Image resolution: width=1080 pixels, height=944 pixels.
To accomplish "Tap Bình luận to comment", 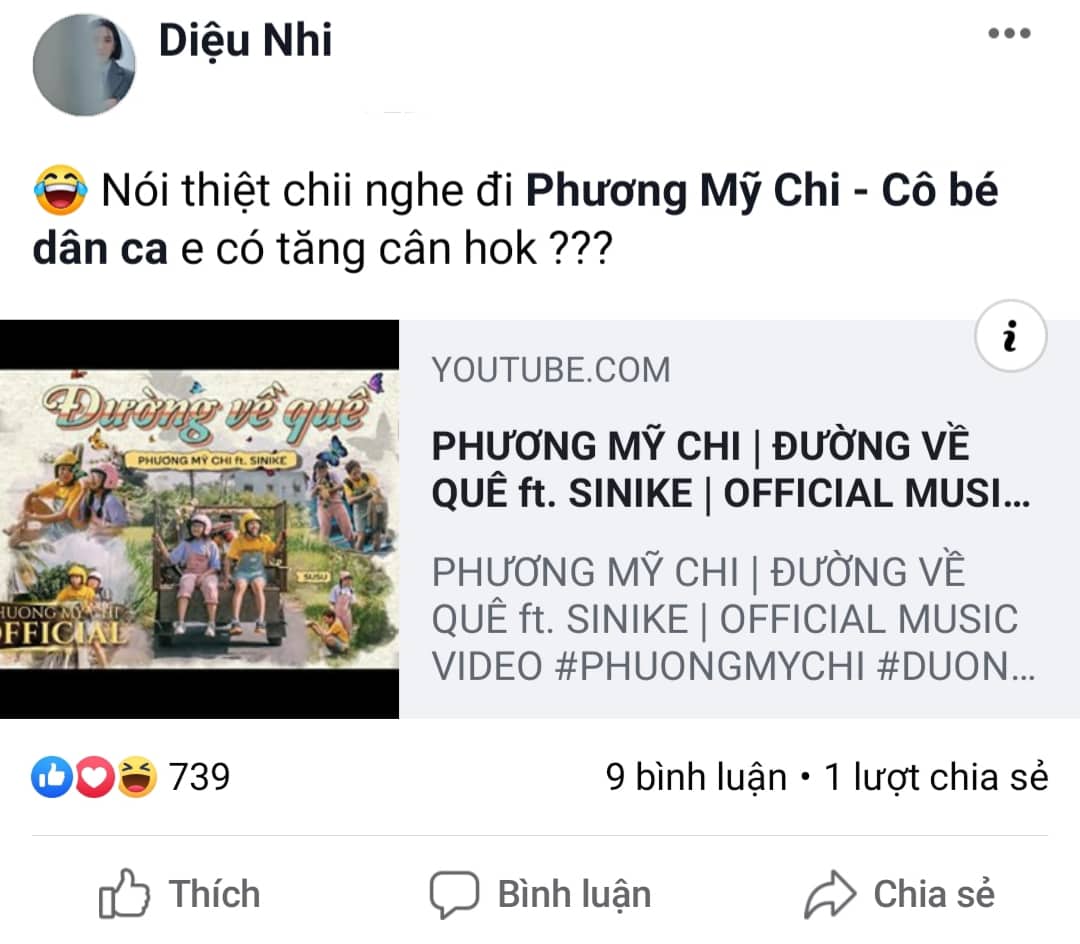I will [540, 894].
